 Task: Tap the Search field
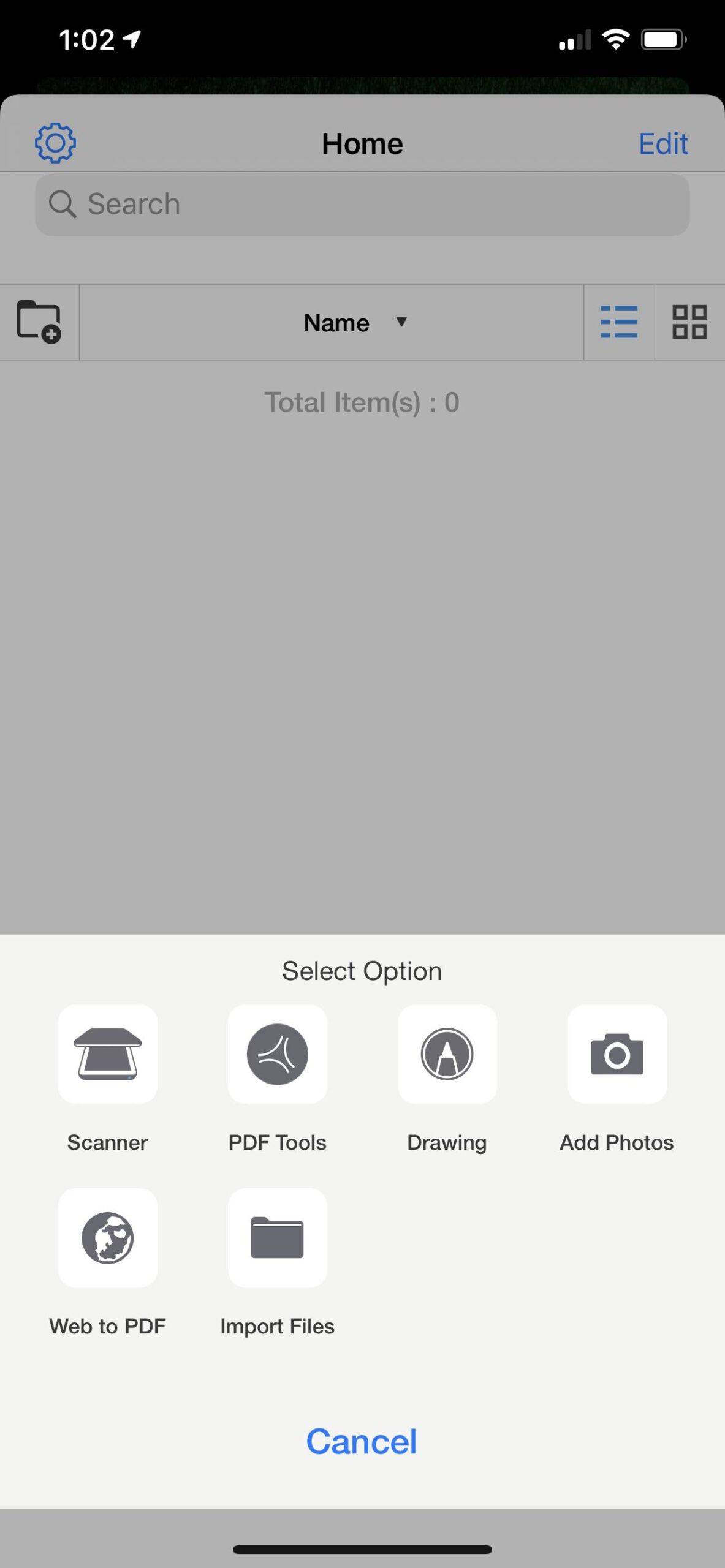[x=362, y=204]
